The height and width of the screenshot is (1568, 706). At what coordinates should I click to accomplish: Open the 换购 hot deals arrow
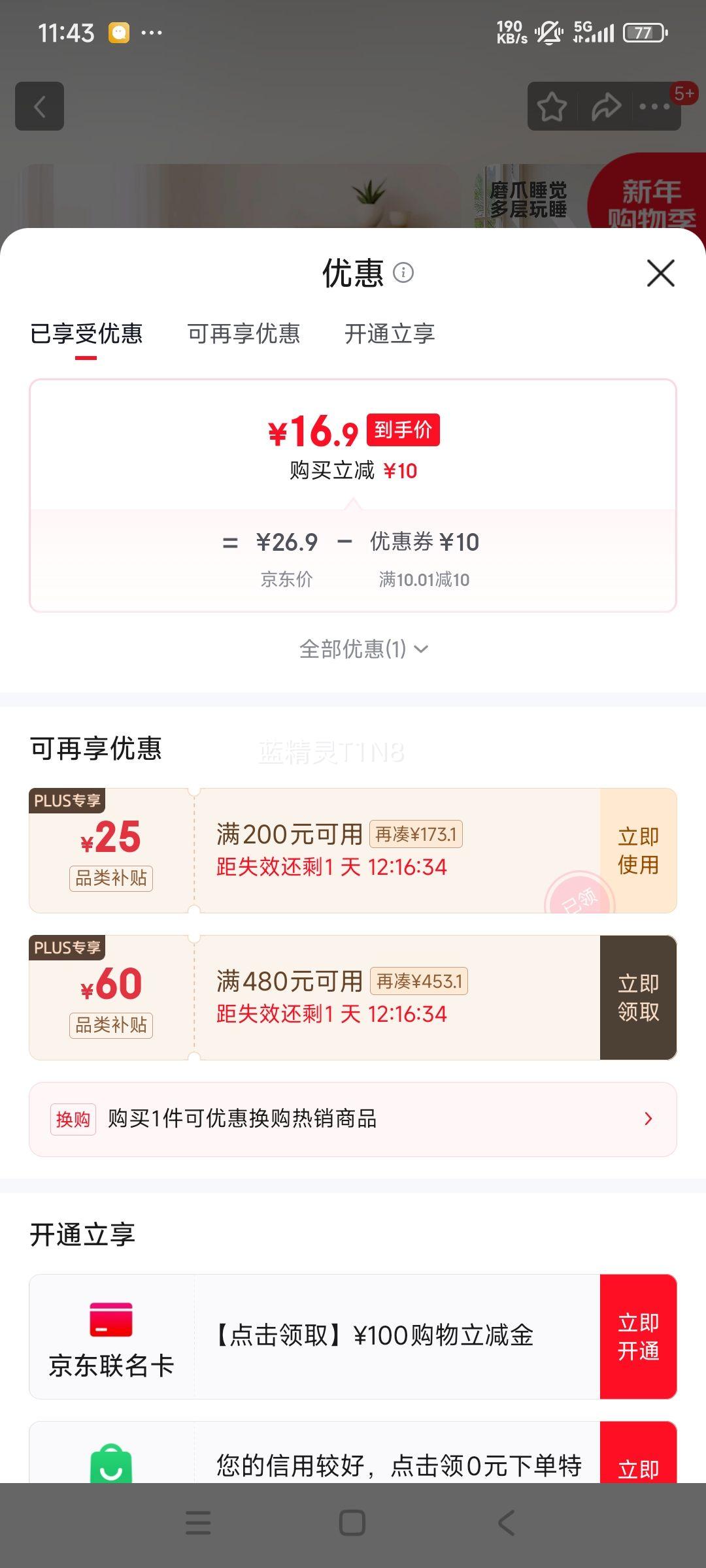pos(648,1119)
